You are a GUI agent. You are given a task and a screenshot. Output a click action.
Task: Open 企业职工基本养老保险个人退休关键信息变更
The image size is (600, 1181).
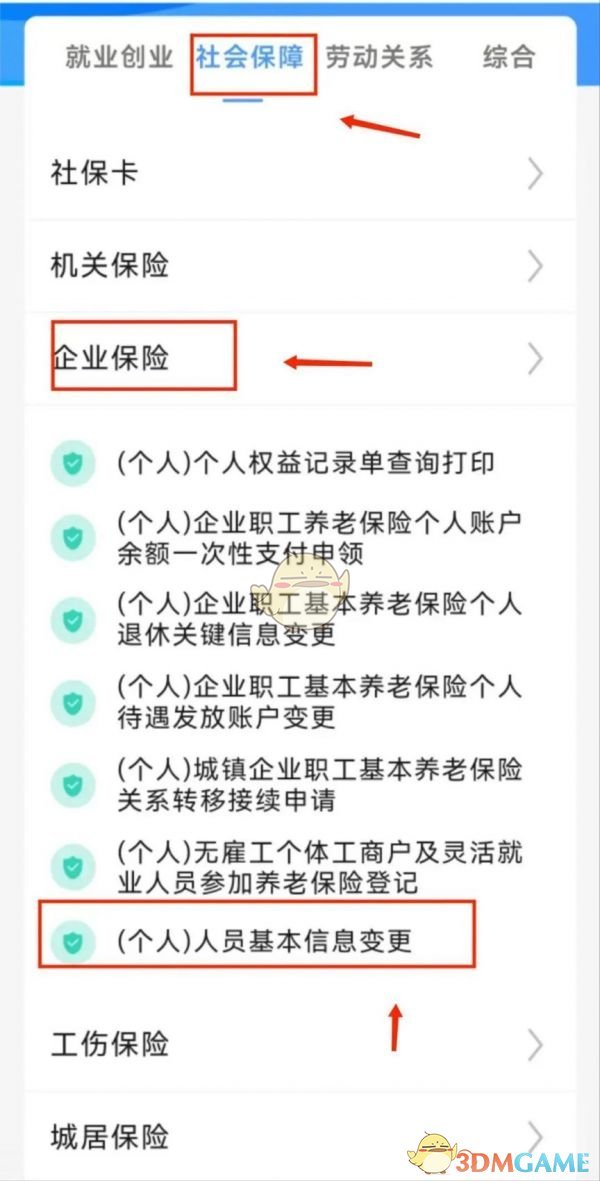click(x=320, y=620)
